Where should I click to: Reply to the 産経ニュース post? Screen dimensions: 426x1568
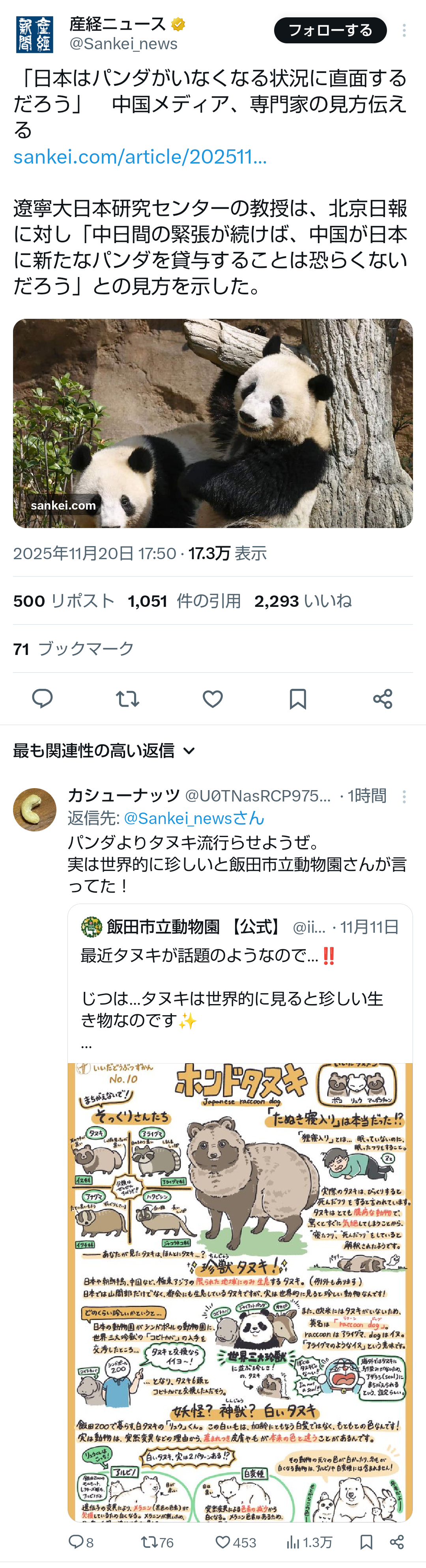pos(42,699)
